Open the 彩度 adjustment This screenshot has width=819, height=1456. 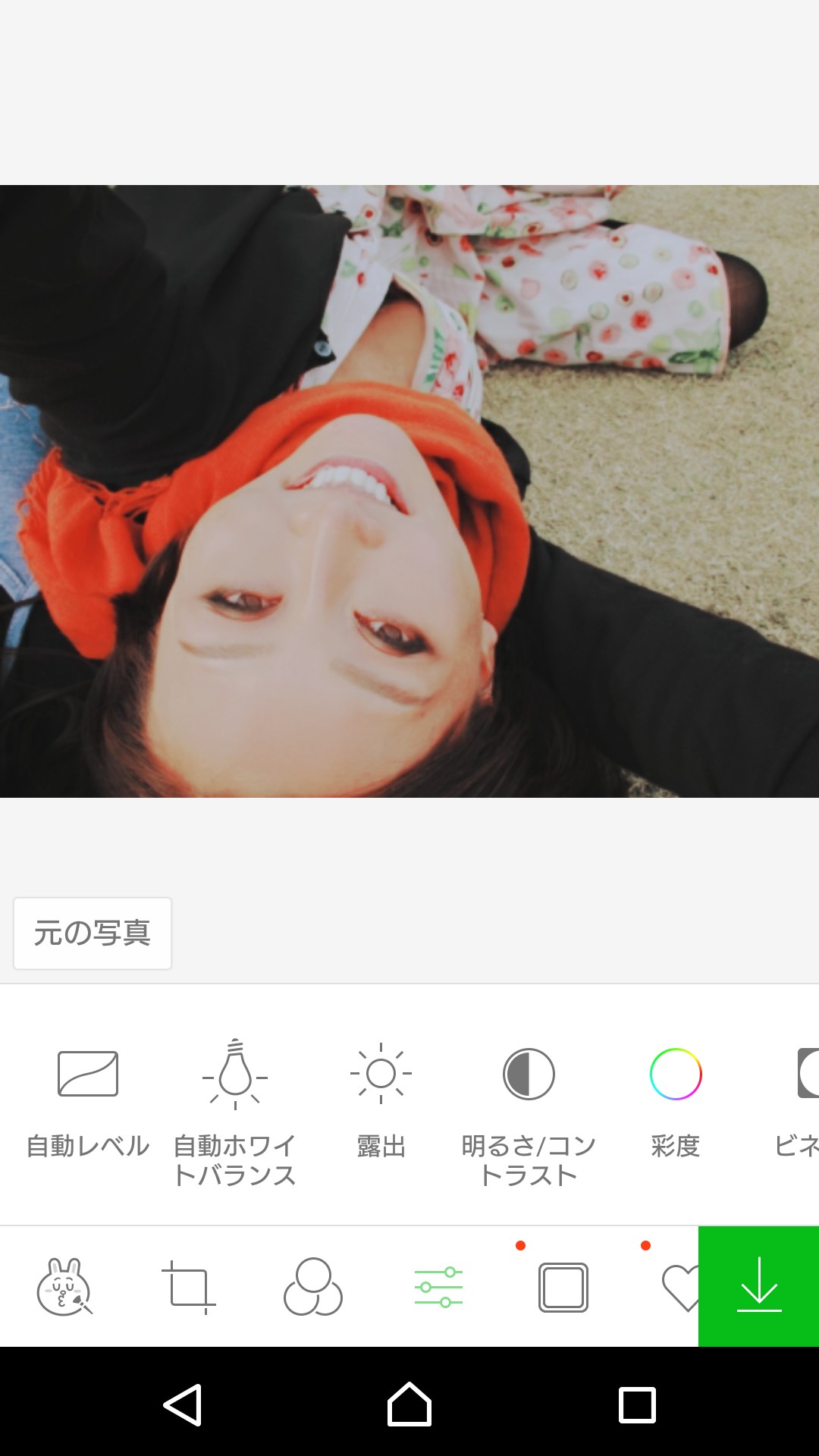click(x=675, y=1100)
